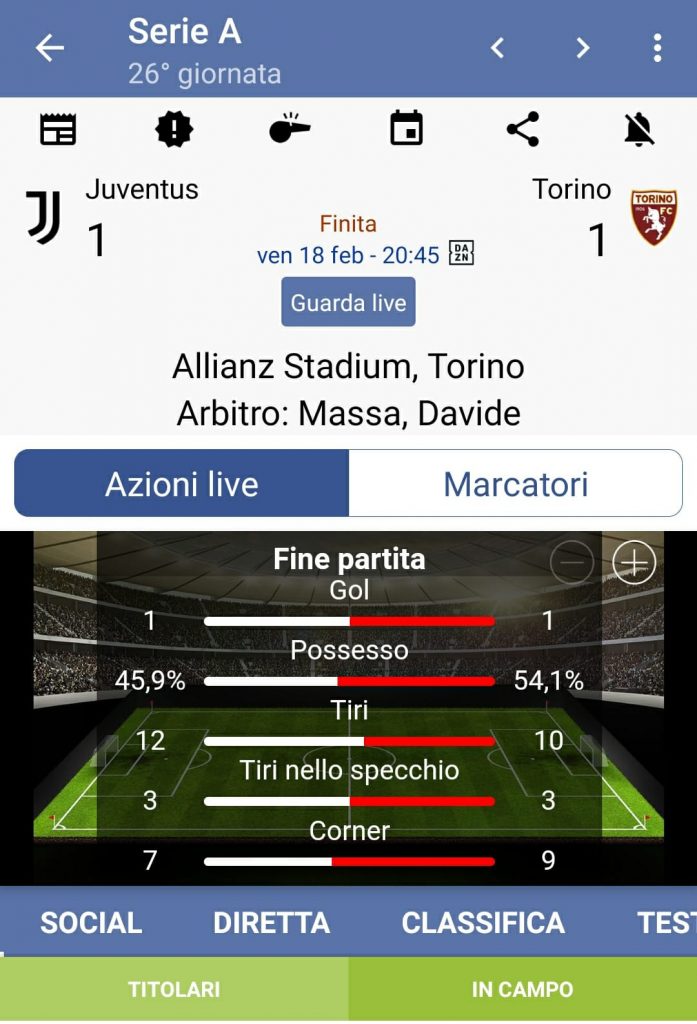Zoom in with the plus button
This screenshot has width=697, height=1024.
coord(633,564)
